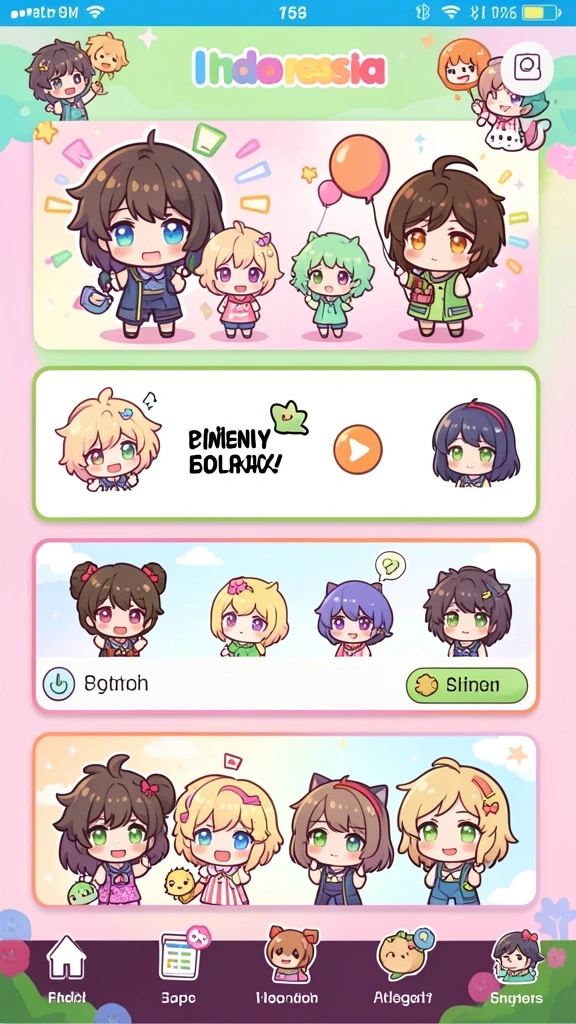This screenshot has height=1024, width=576.
Task: Open the banner with the balloon characters
Action: [x=286, y=235]
